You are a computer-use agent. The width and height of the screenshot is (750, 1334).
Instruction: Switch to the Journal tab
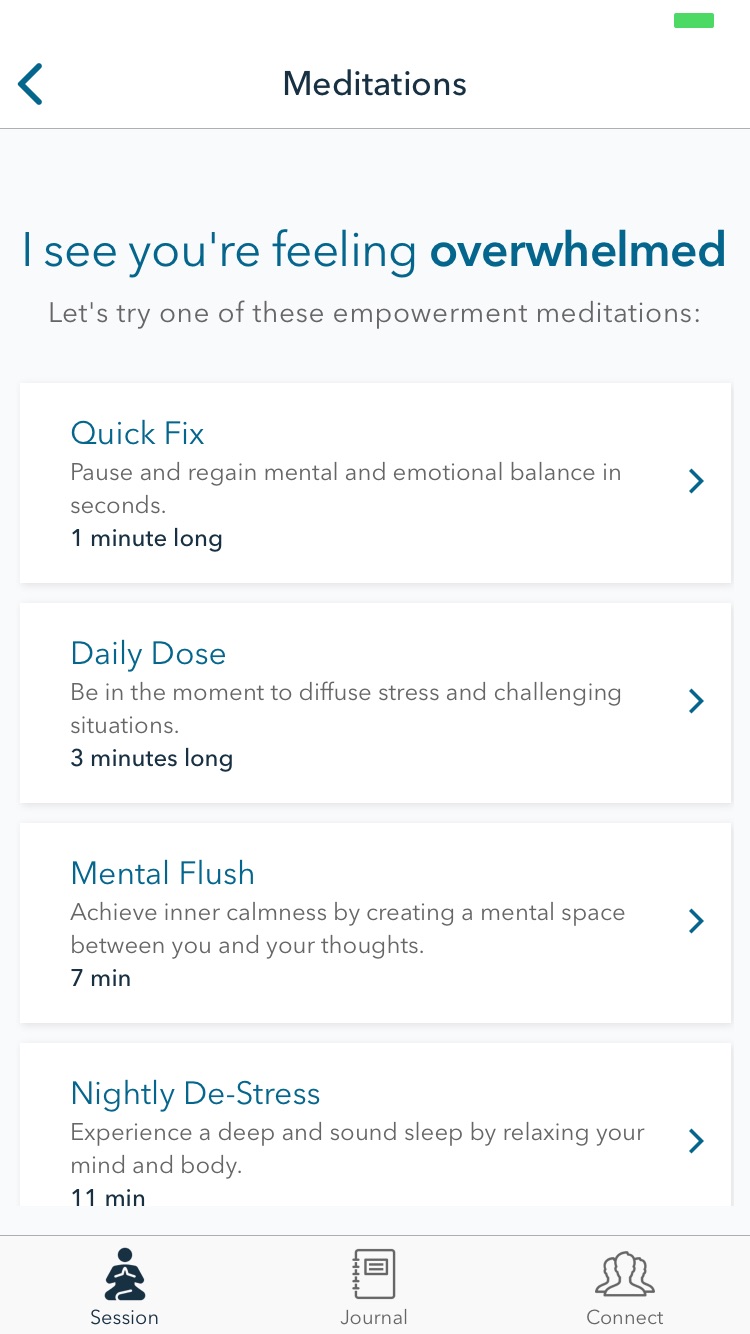[x=374, y=1286]
